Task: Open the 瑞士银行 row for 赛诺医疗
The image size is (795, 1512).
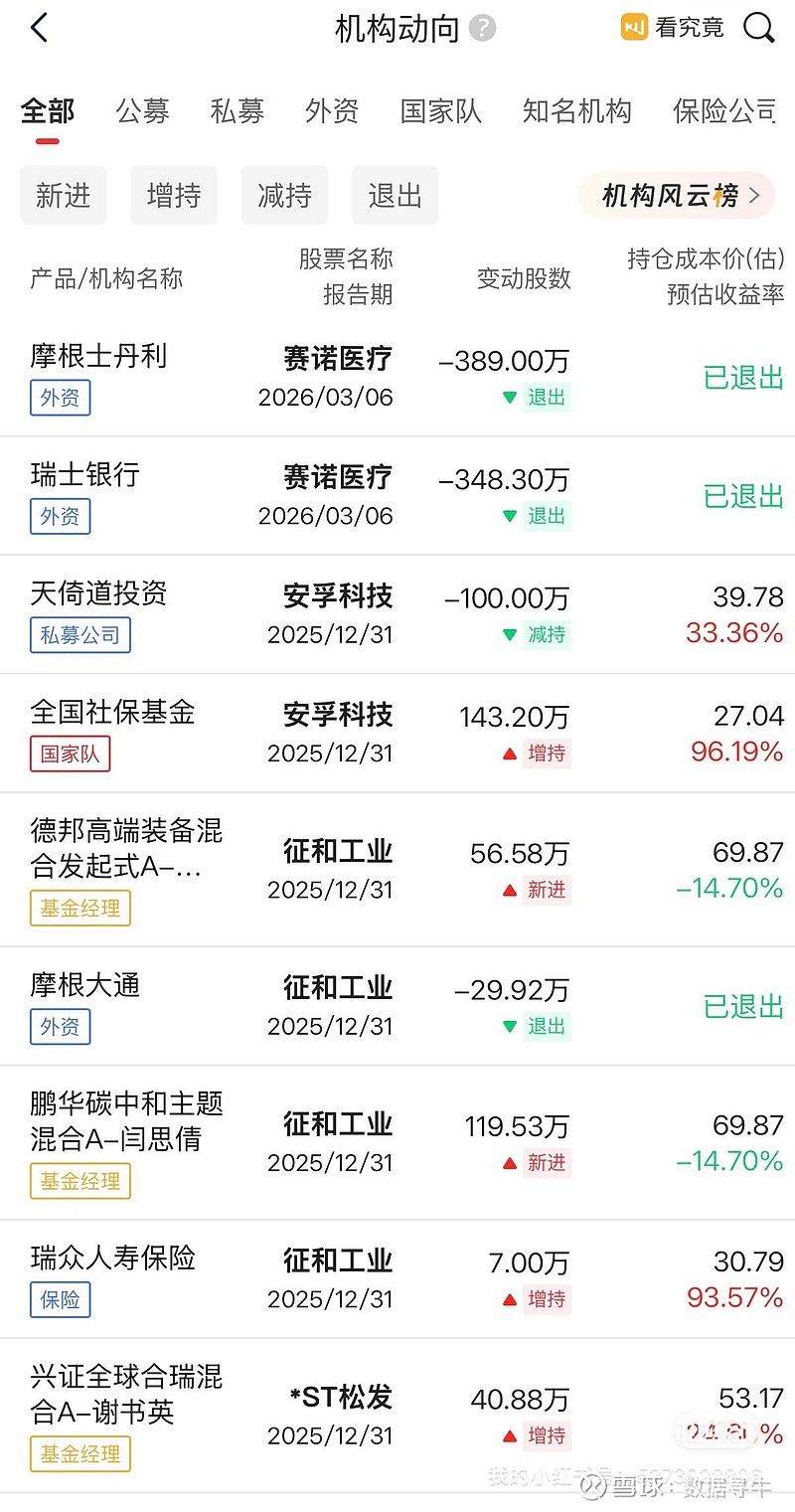Action: [x=397, y=496]
